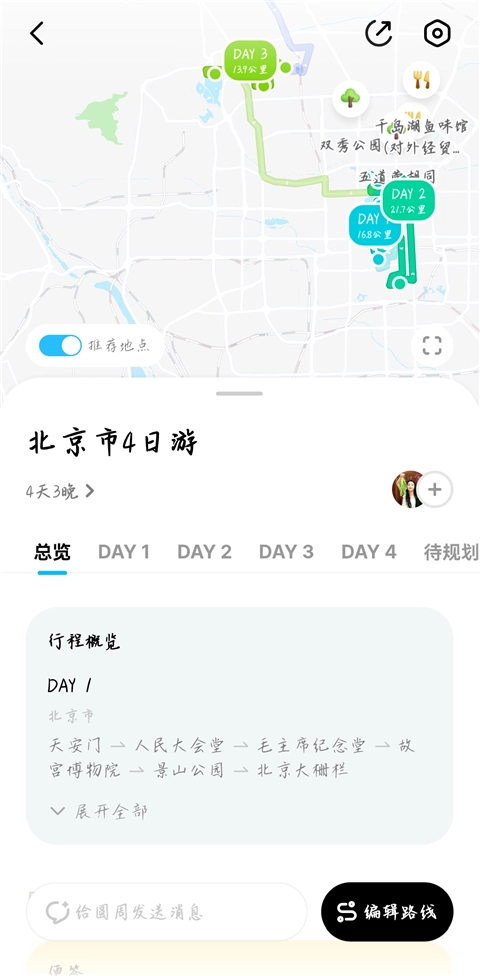Add a travel companion with plus button
Screen dimensions: 480x976
pyautogui.click(x=435, y=490)
